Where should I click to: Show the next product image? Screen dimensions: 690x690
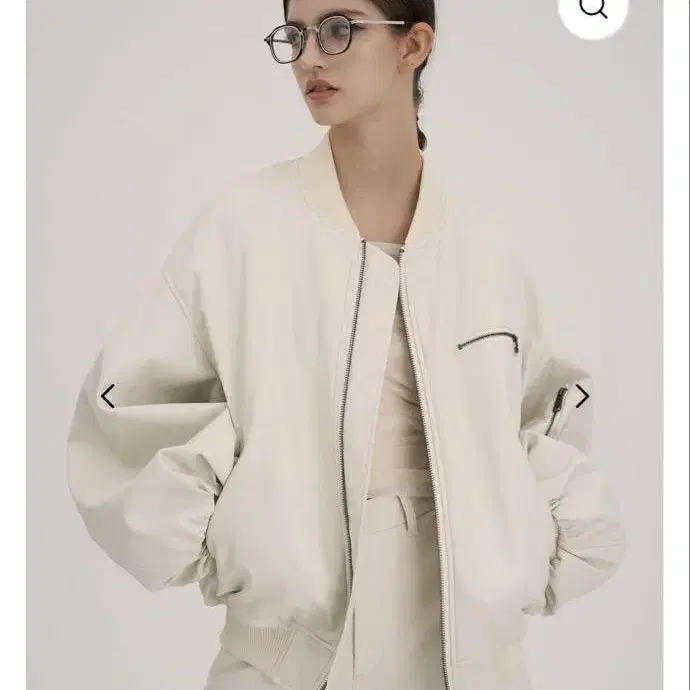tap(581, 397)
